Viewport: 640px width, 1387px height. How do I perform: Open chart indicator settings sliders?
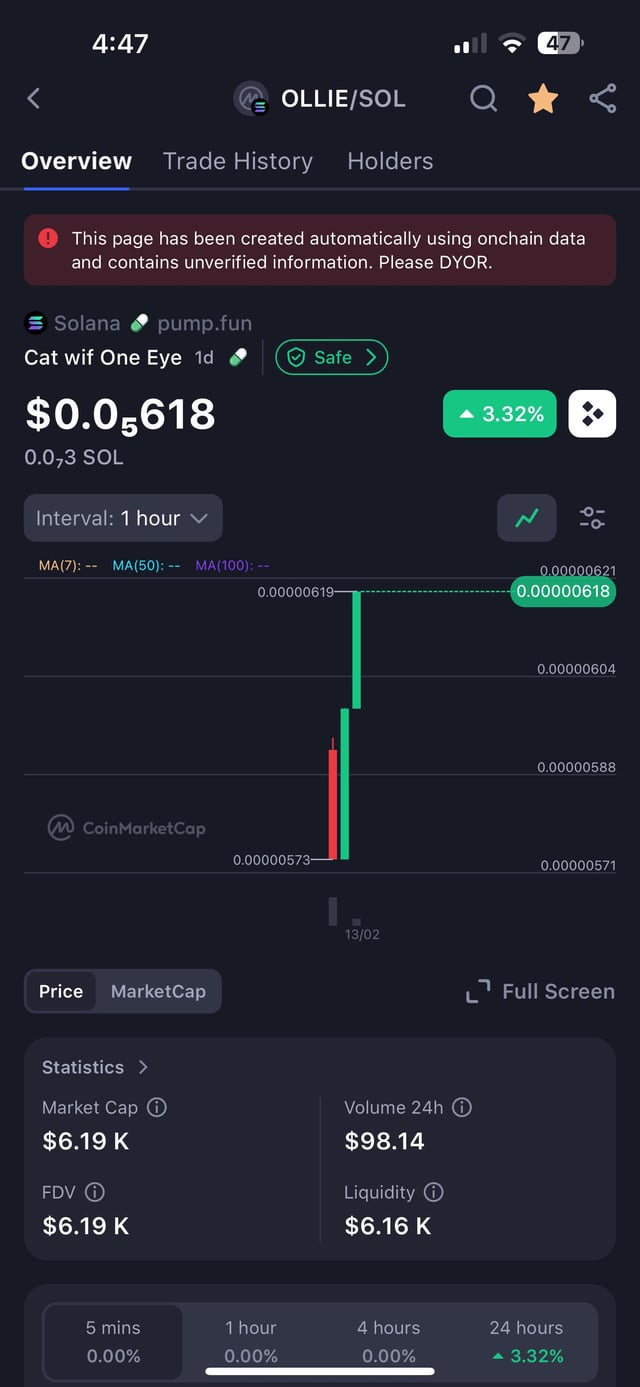point(592,518)
